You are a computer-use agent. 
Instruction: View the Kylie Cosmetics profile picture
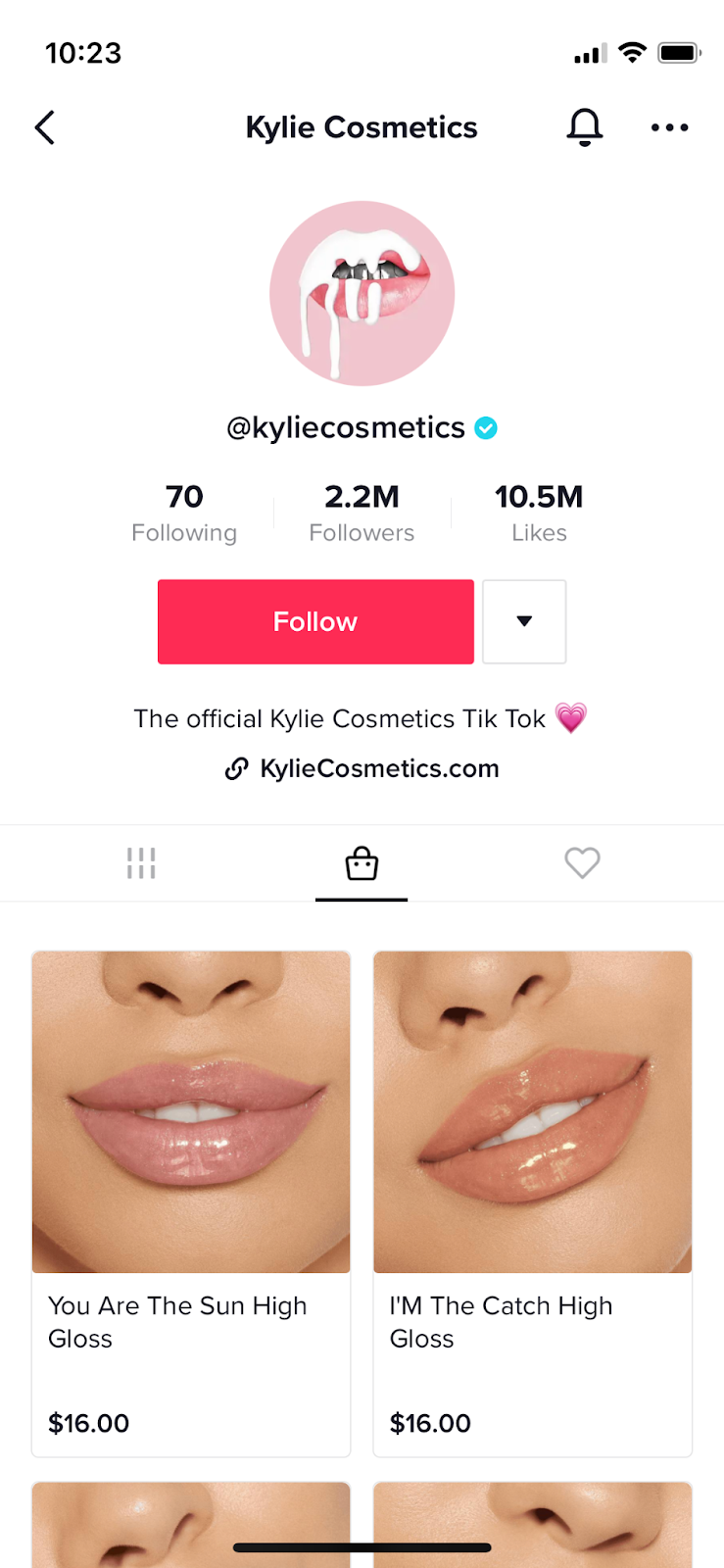point(362,293)
